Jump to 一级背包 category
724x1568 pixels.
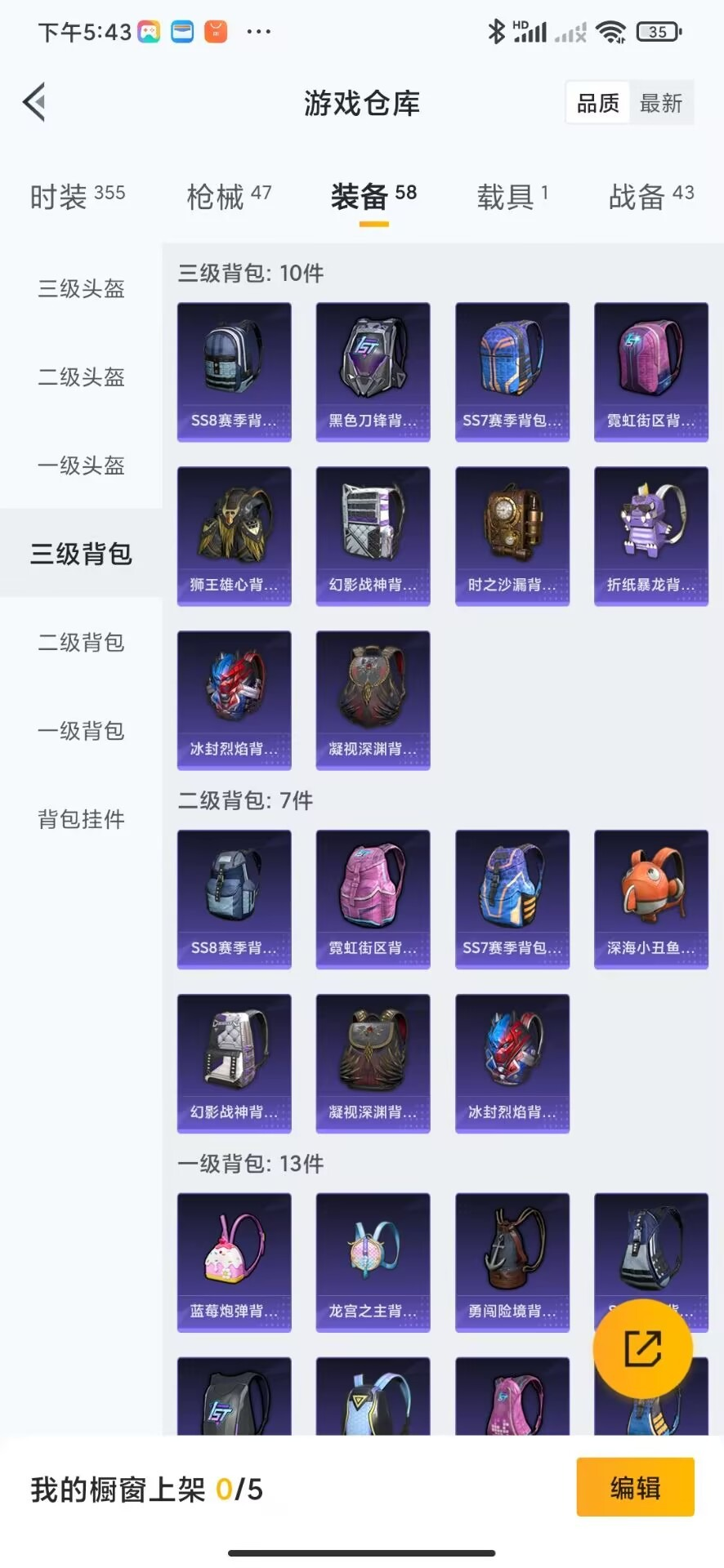[x=81, y=730]
